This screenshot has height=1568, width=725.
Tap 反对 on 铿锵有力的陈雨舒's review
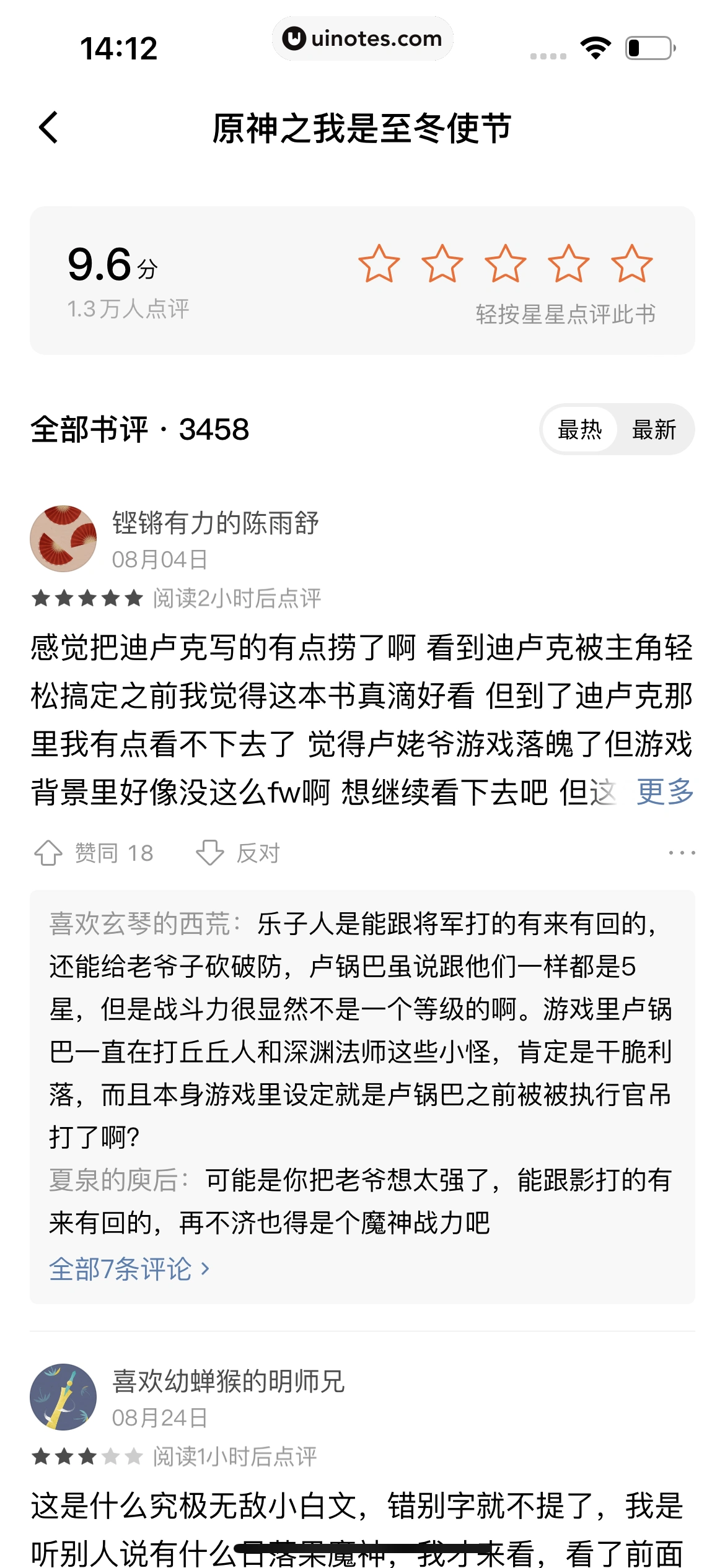coord(239,853)
